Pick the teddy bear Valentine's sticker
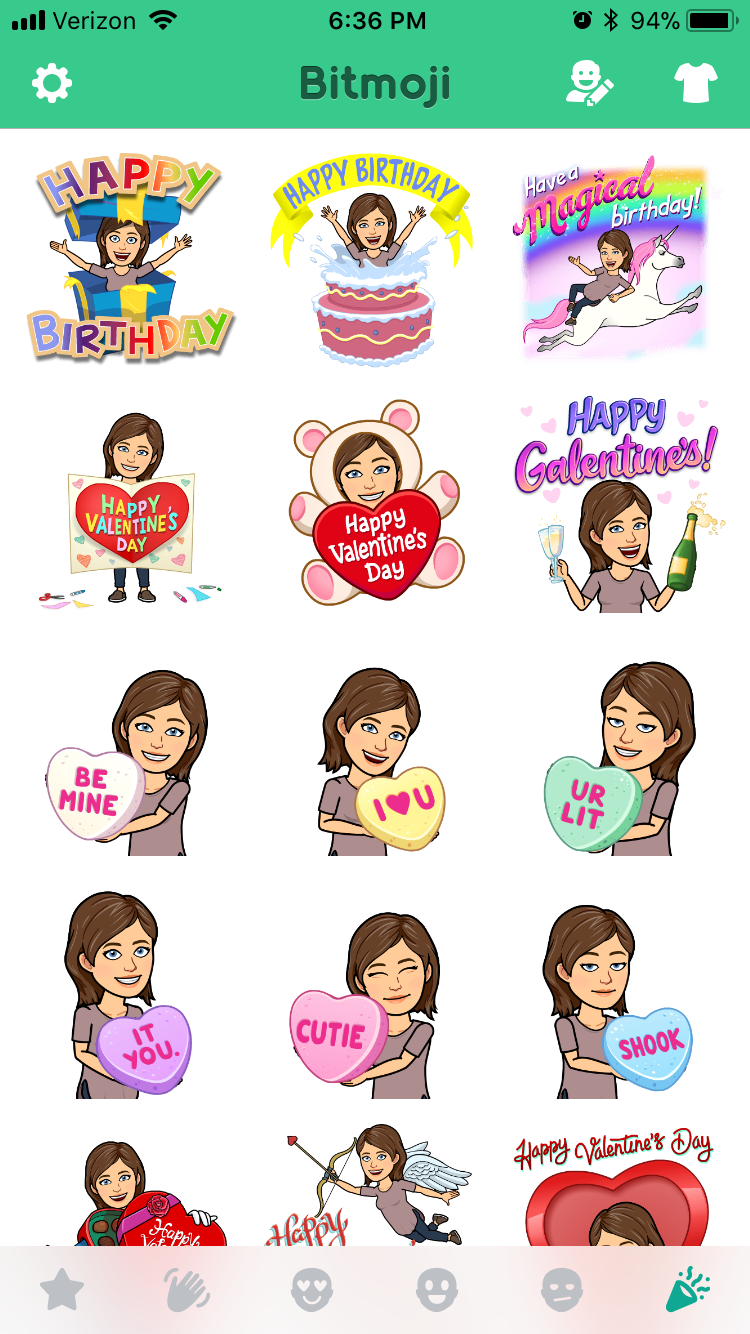This screenshot has height=1334, width=750. point(375,500)
